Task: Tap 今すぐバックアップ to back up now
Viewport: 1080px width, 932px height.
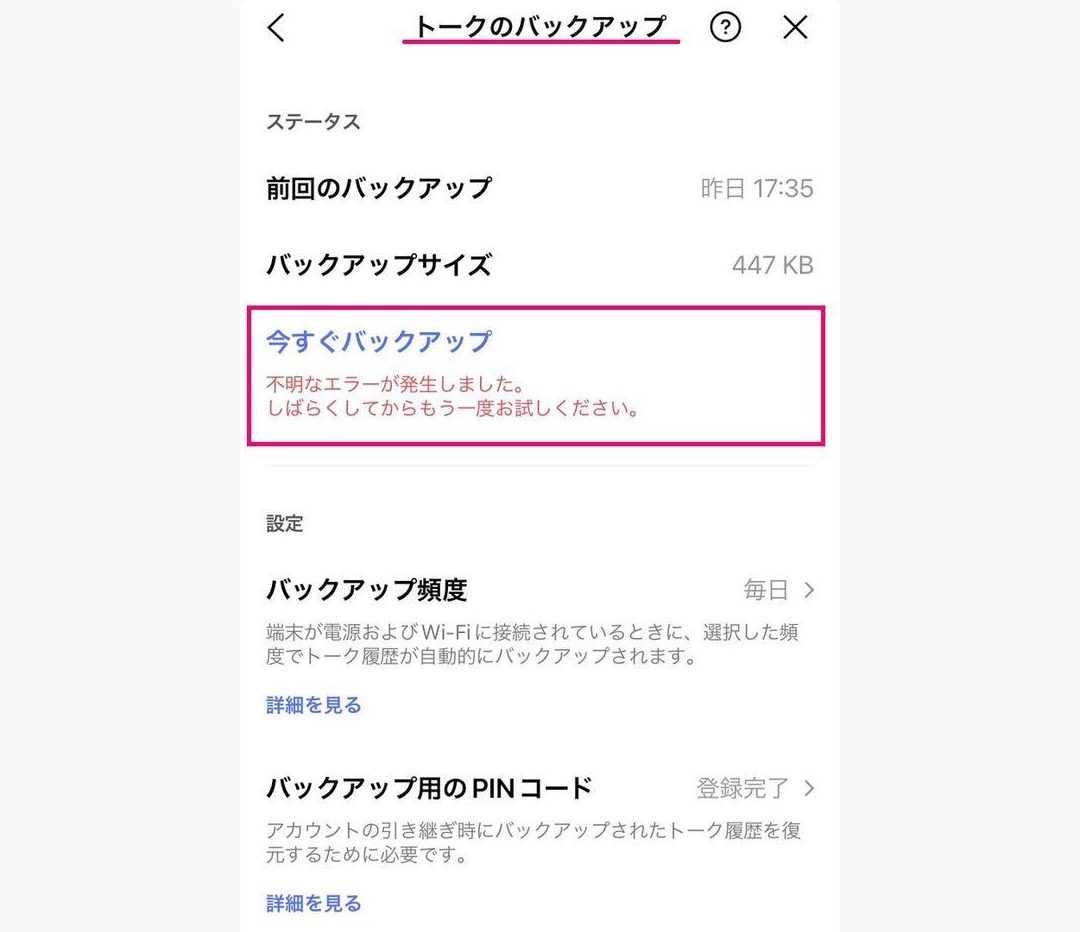Action: [x=379, y=342]
